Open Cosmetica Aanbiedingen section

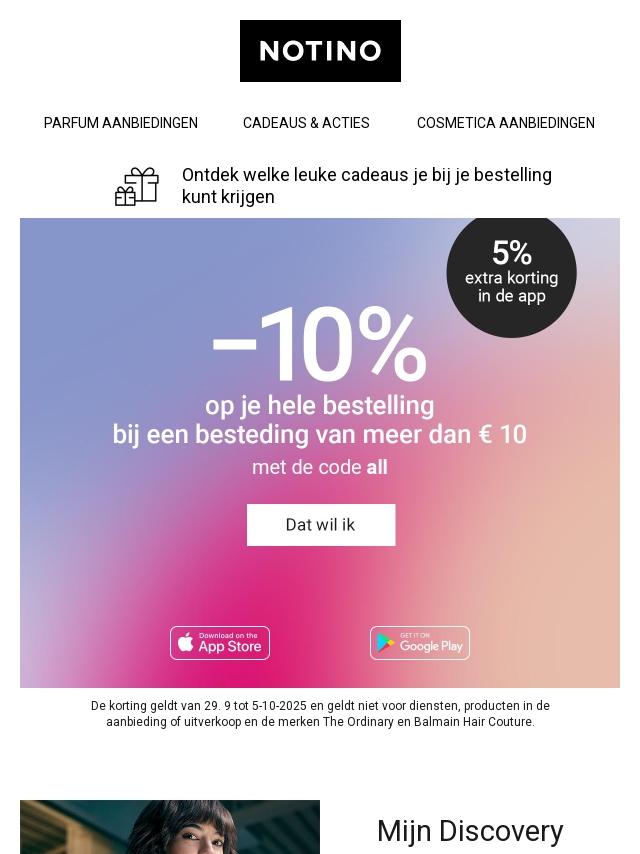click(505, 123)
